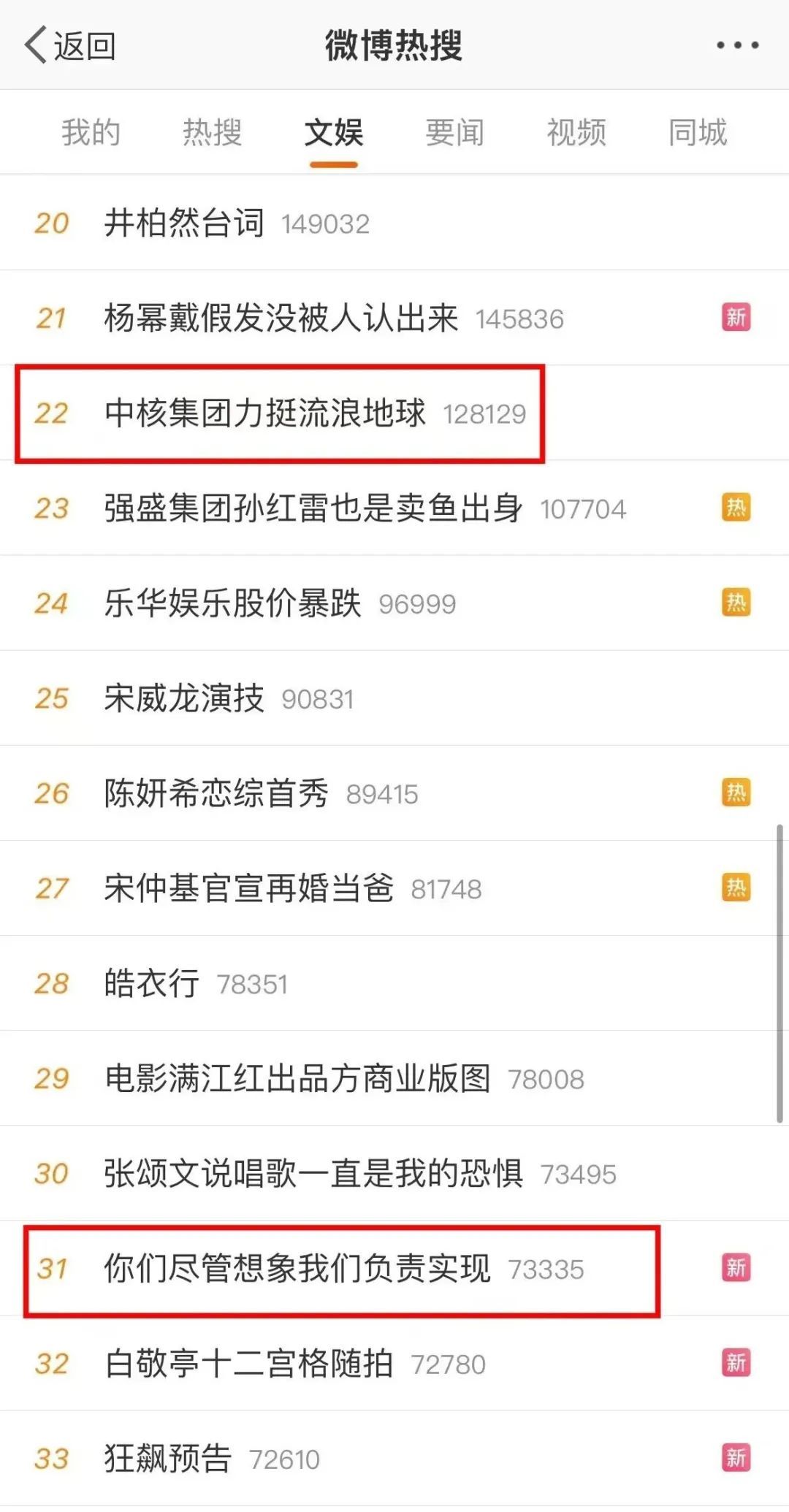Open trending topic 皓衣行

point(152,982)
